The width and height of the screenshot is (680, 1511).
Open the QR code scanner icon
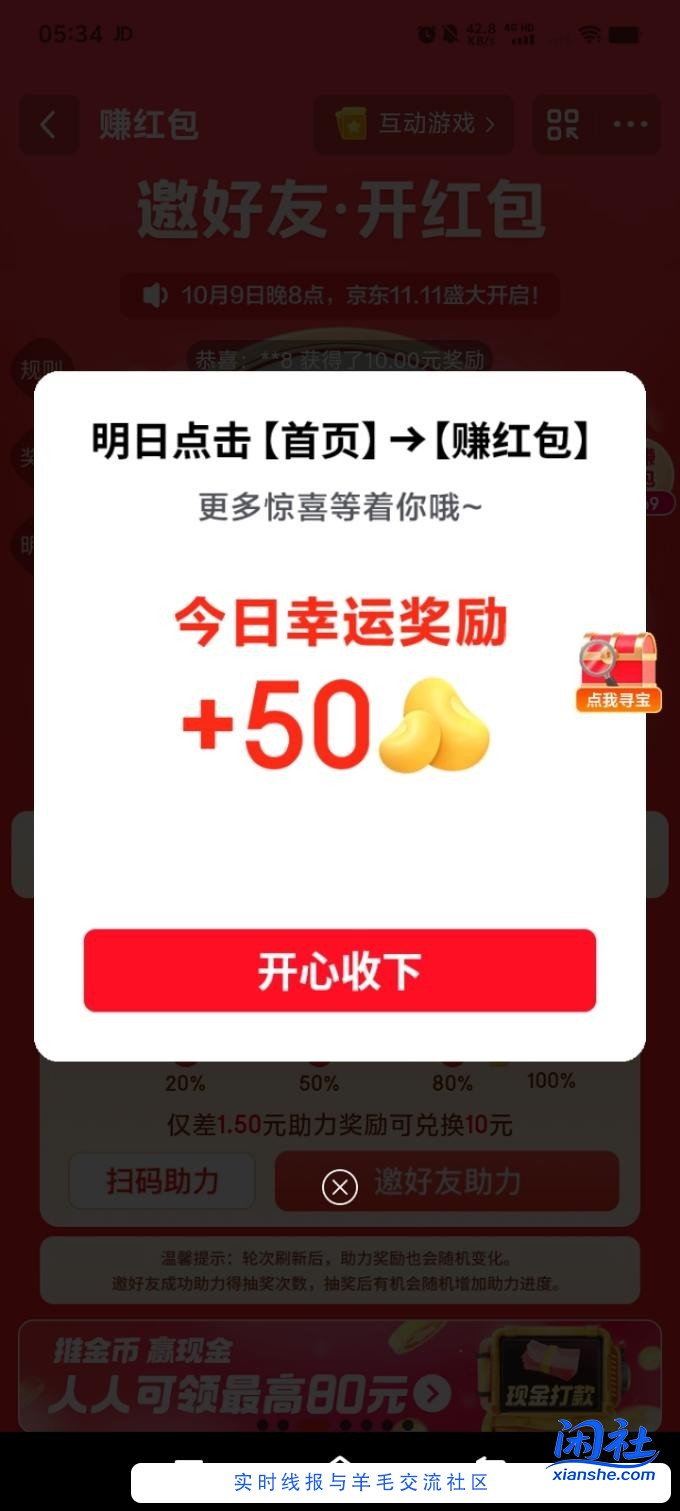(563, 125)
